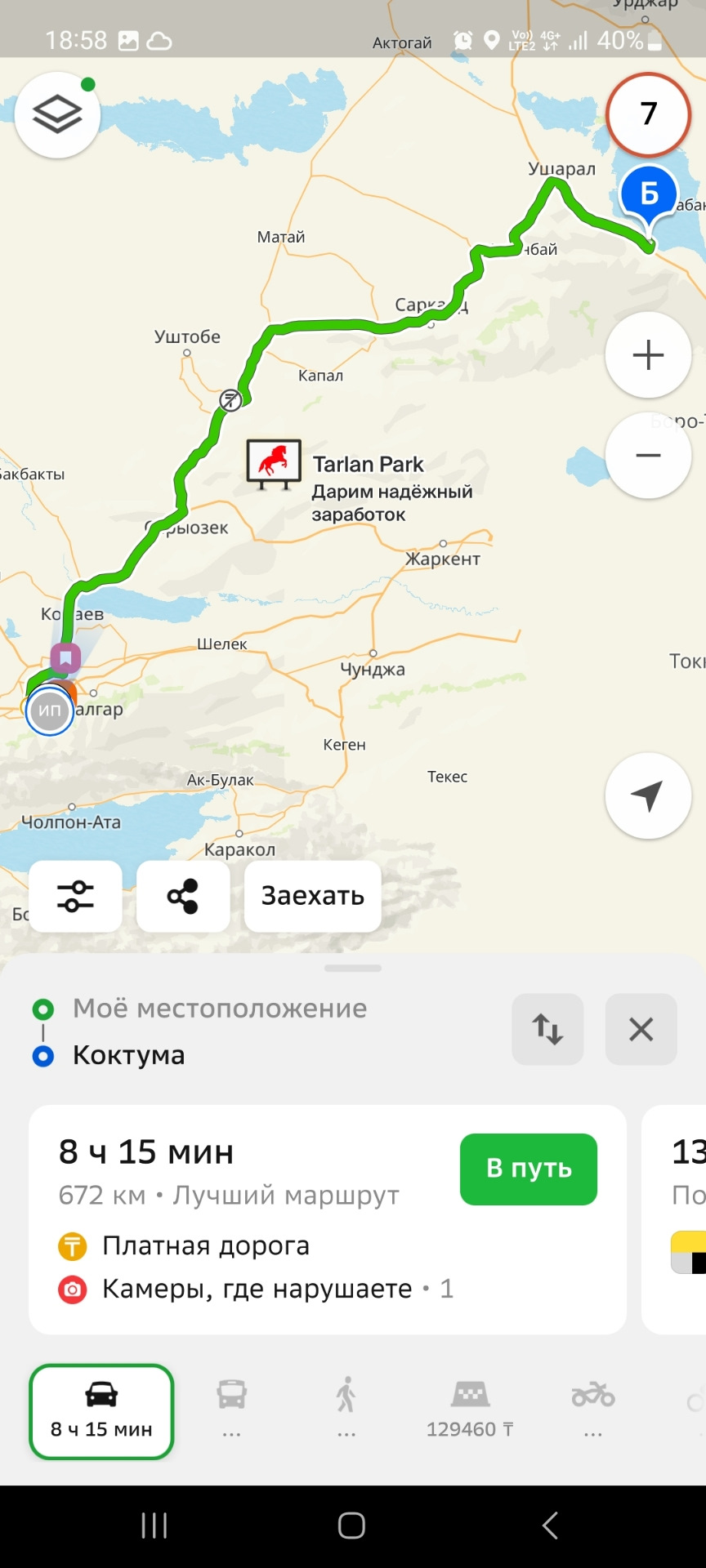Open the map layers button

(x=57, y=115)
